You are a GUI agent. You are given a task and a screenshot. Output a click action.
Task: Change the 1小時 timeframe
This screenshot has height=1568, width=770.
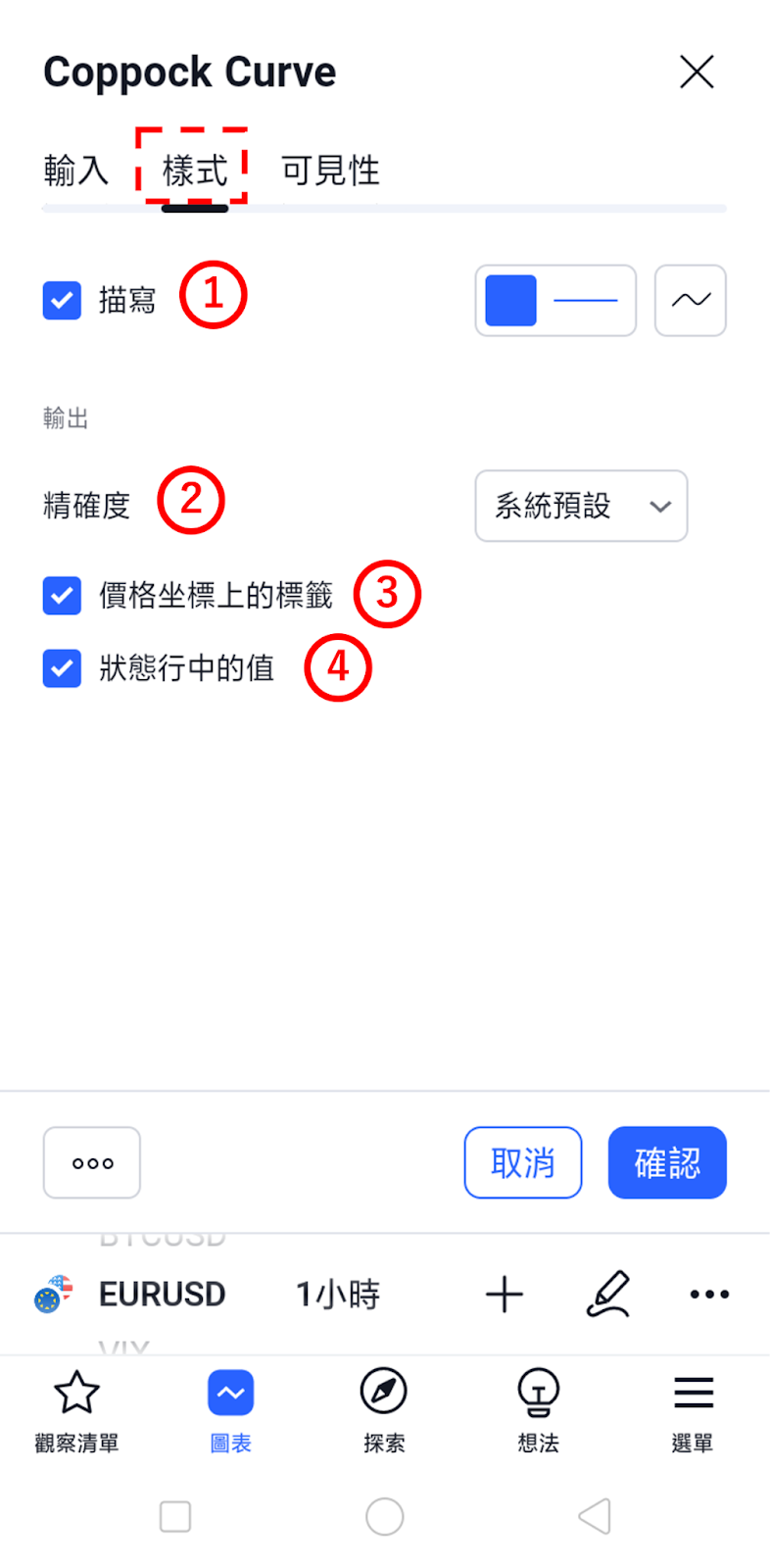point(338,1295)
